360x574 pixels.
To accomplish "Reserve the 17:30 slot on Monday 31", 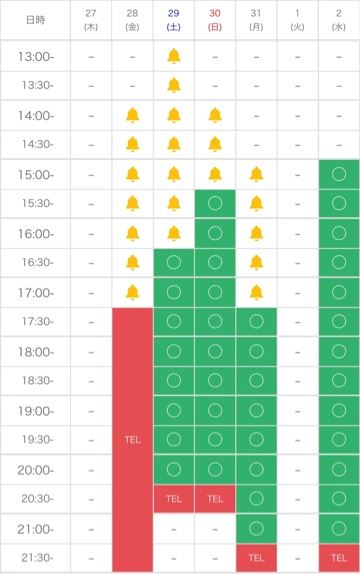I will coord(256,321).
